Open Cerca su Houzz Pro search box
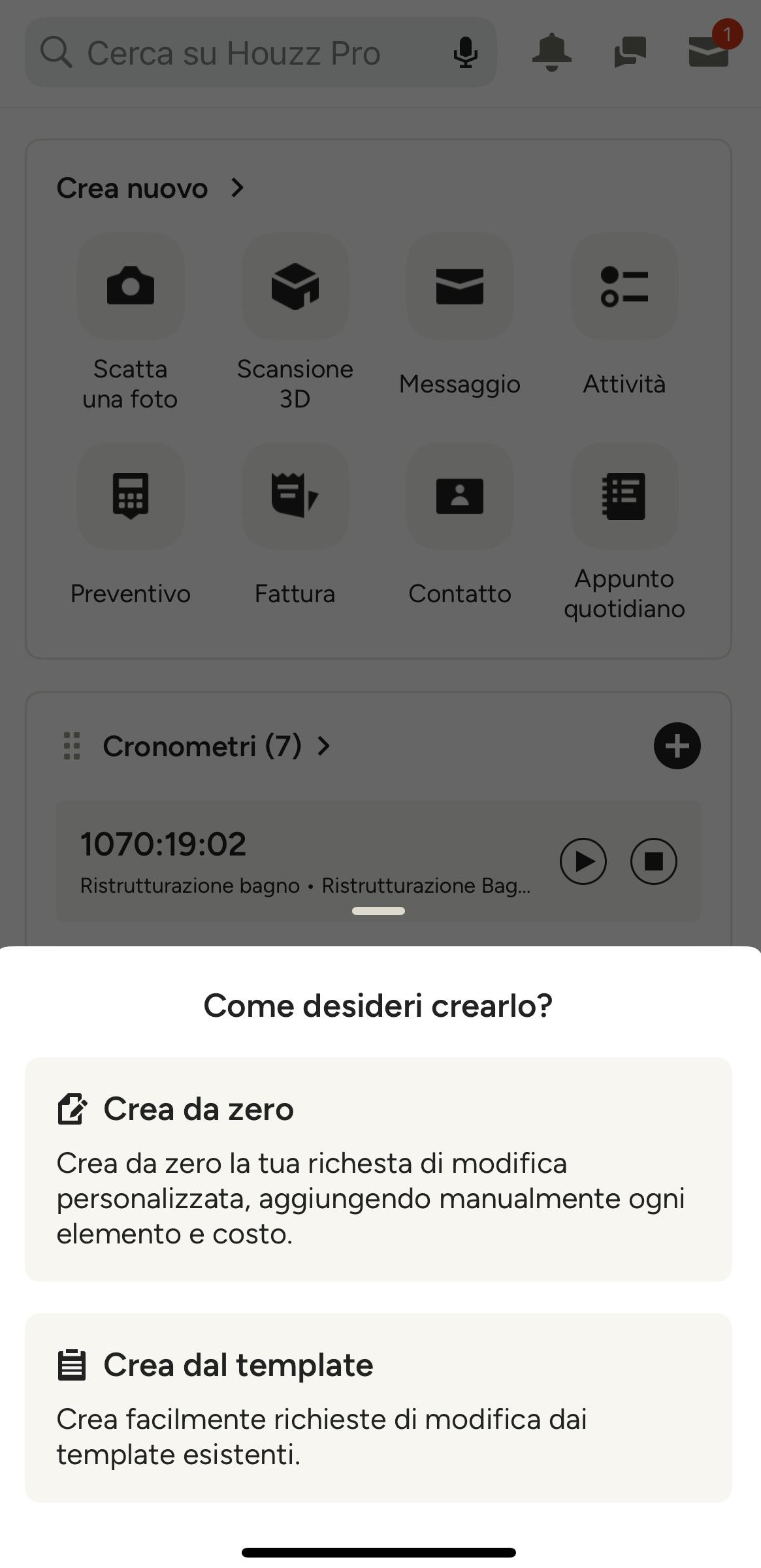 261,52
